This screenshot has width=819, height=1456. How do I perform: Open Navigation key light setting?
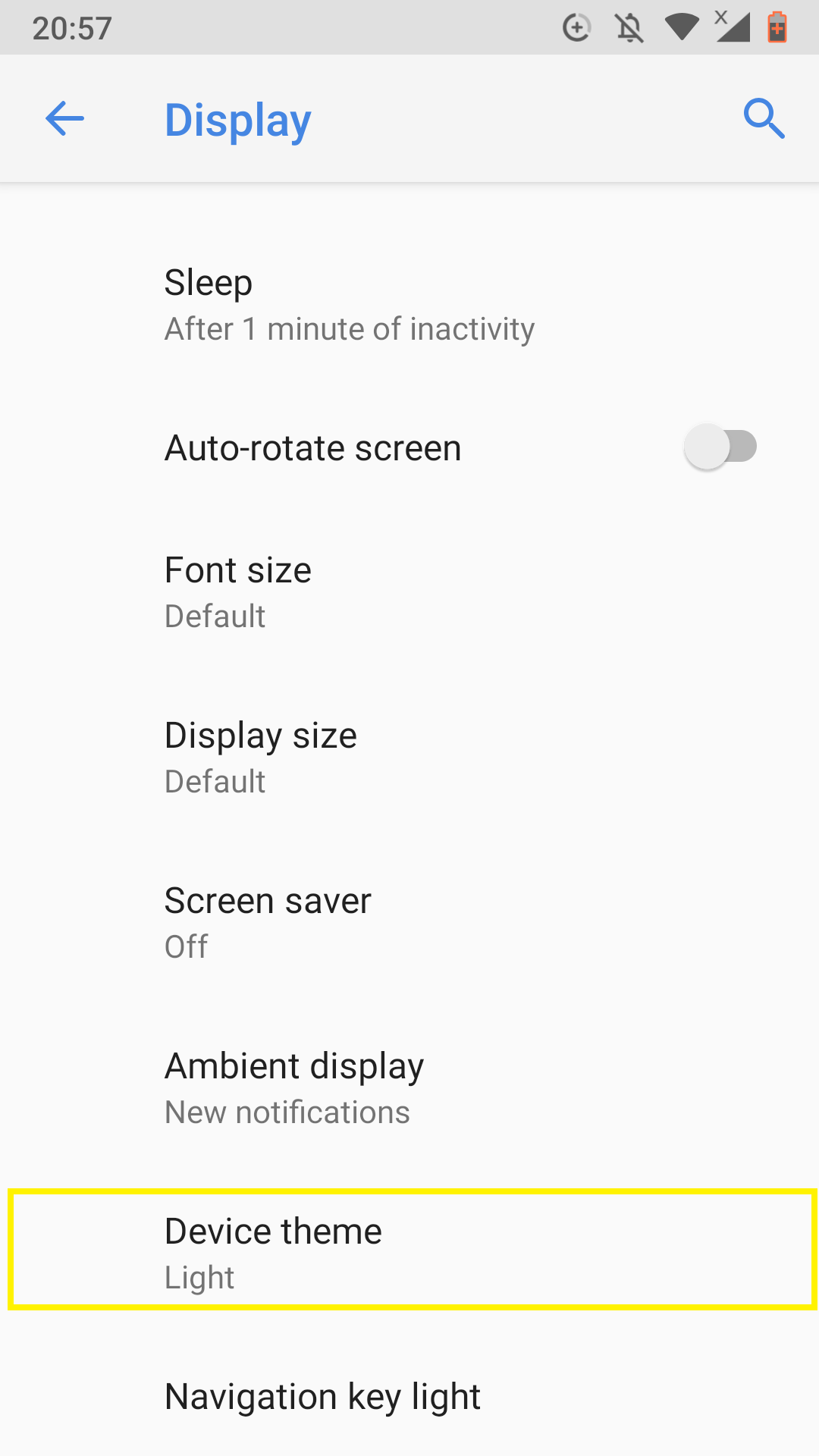tap(409, 1397)
